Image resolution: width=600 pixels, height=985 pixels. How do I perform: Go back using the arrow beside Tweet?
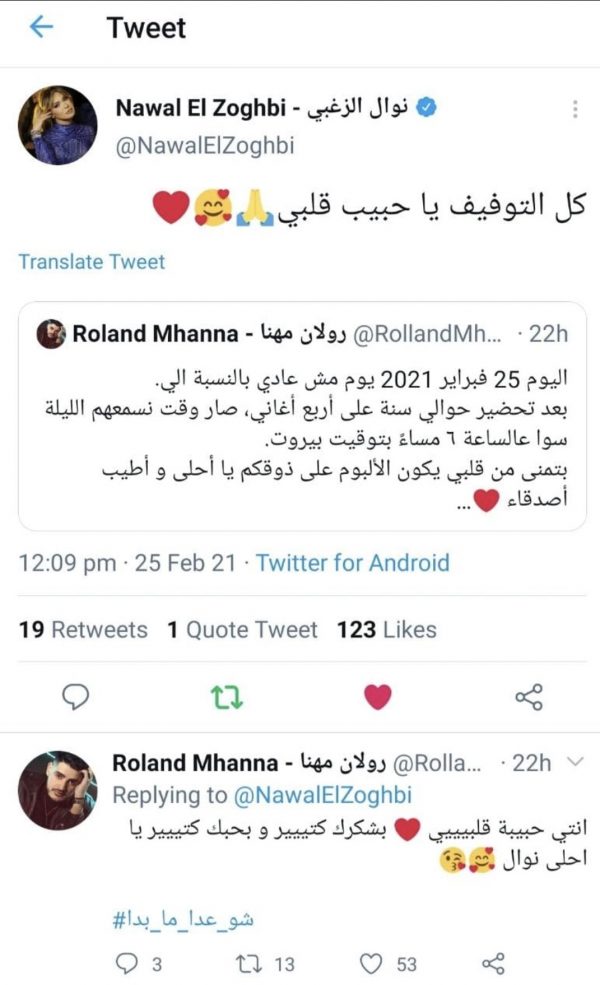coord(41,27)
